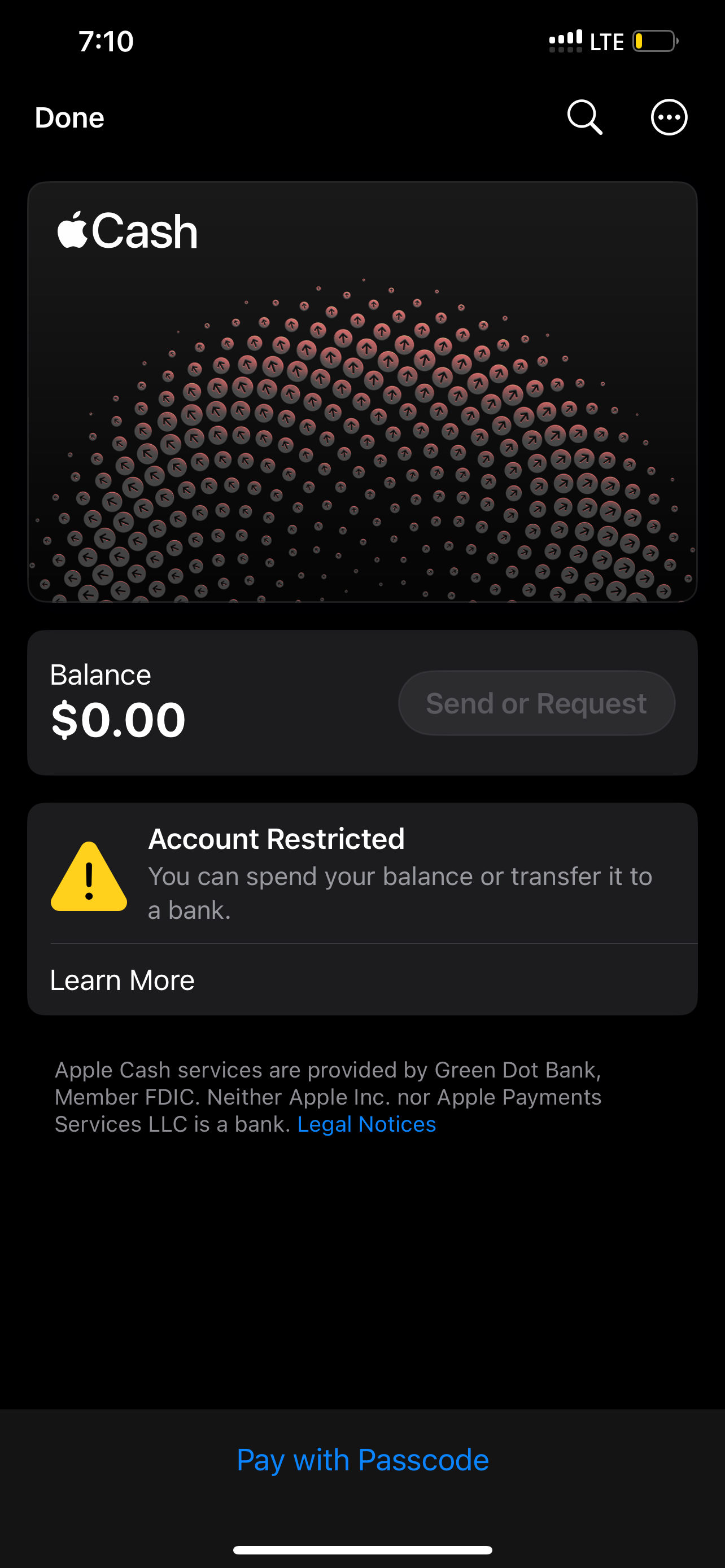Open Learn More about account restriction
725x1568 pixels.
tap(123, 980)
